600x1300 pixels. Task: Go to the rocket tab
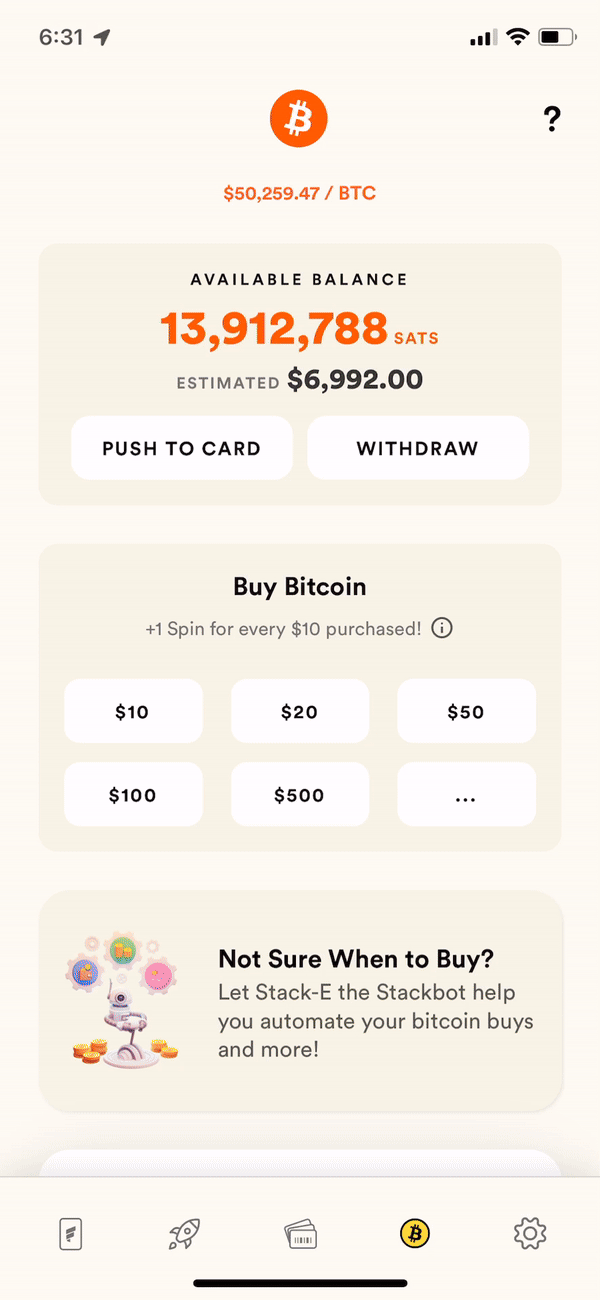[x=185, y=1234]
